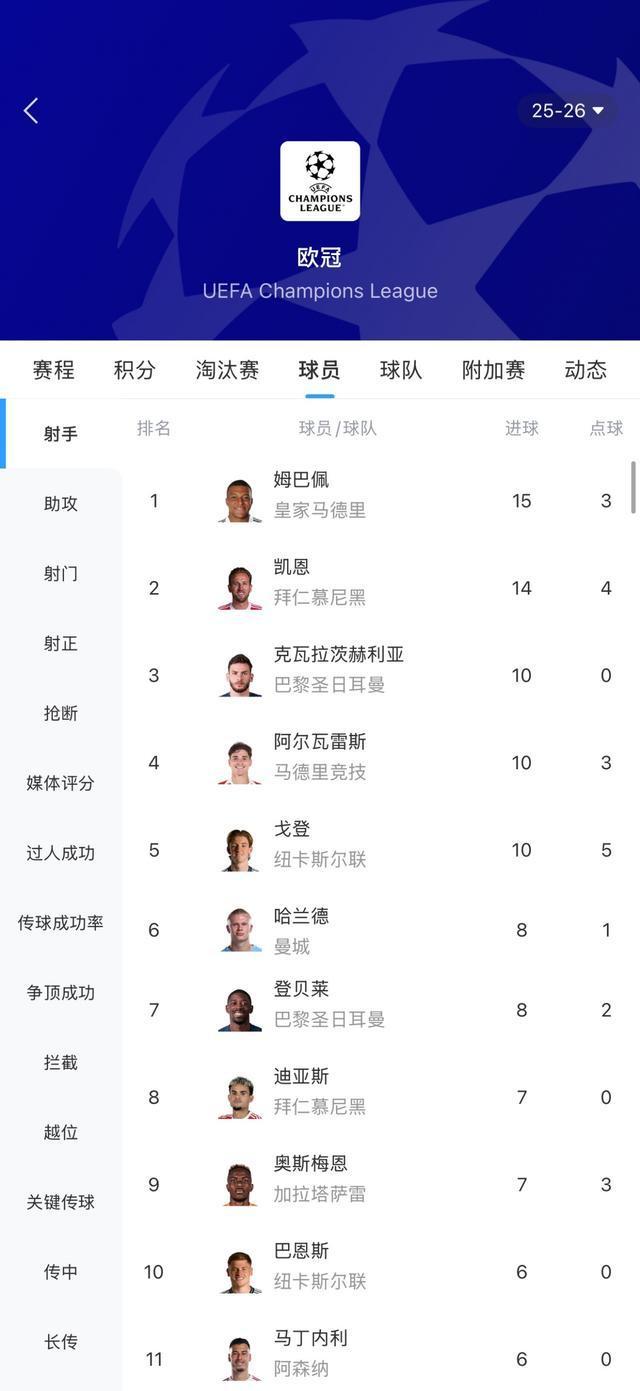Select the 过人成功 category
640x1391 pixels.
(61, 853)
